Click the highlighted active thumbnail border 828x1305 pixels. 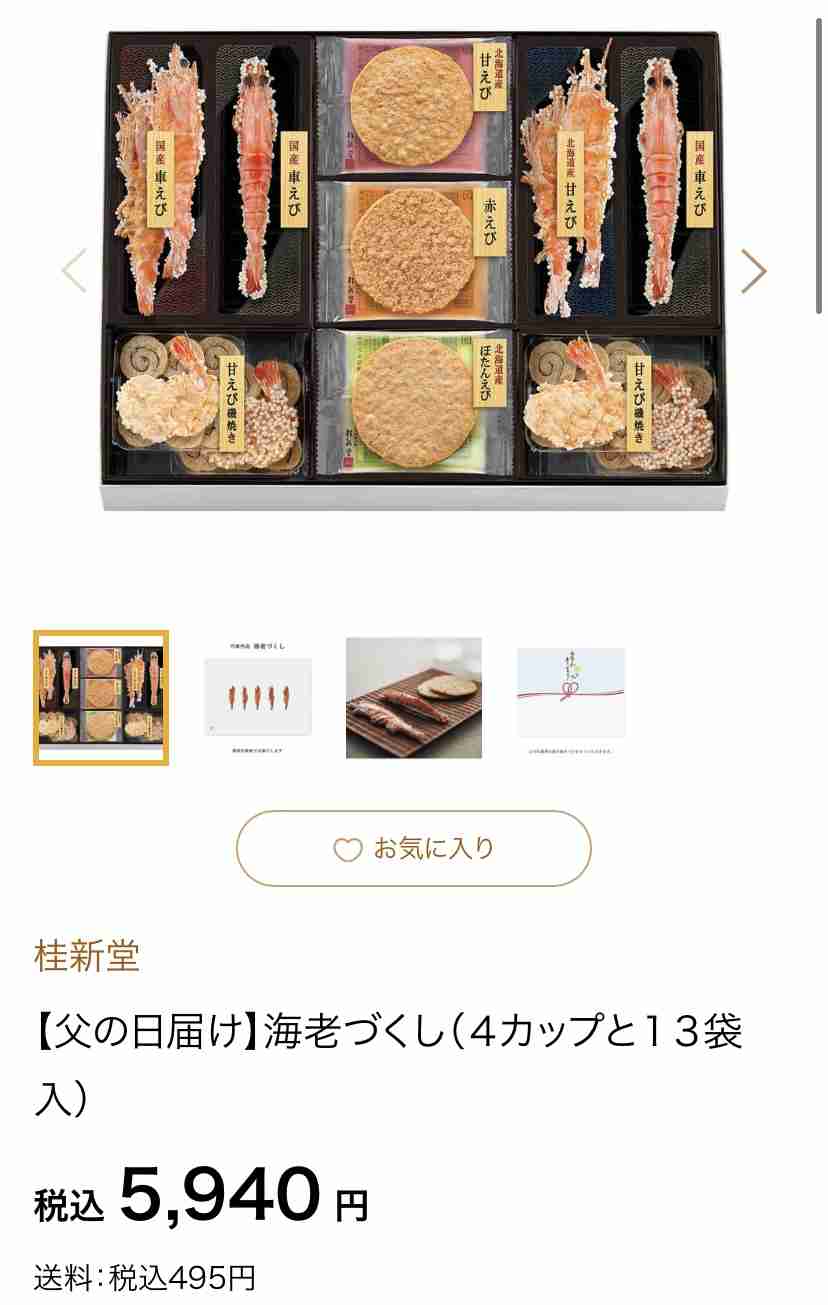point(100,695)
